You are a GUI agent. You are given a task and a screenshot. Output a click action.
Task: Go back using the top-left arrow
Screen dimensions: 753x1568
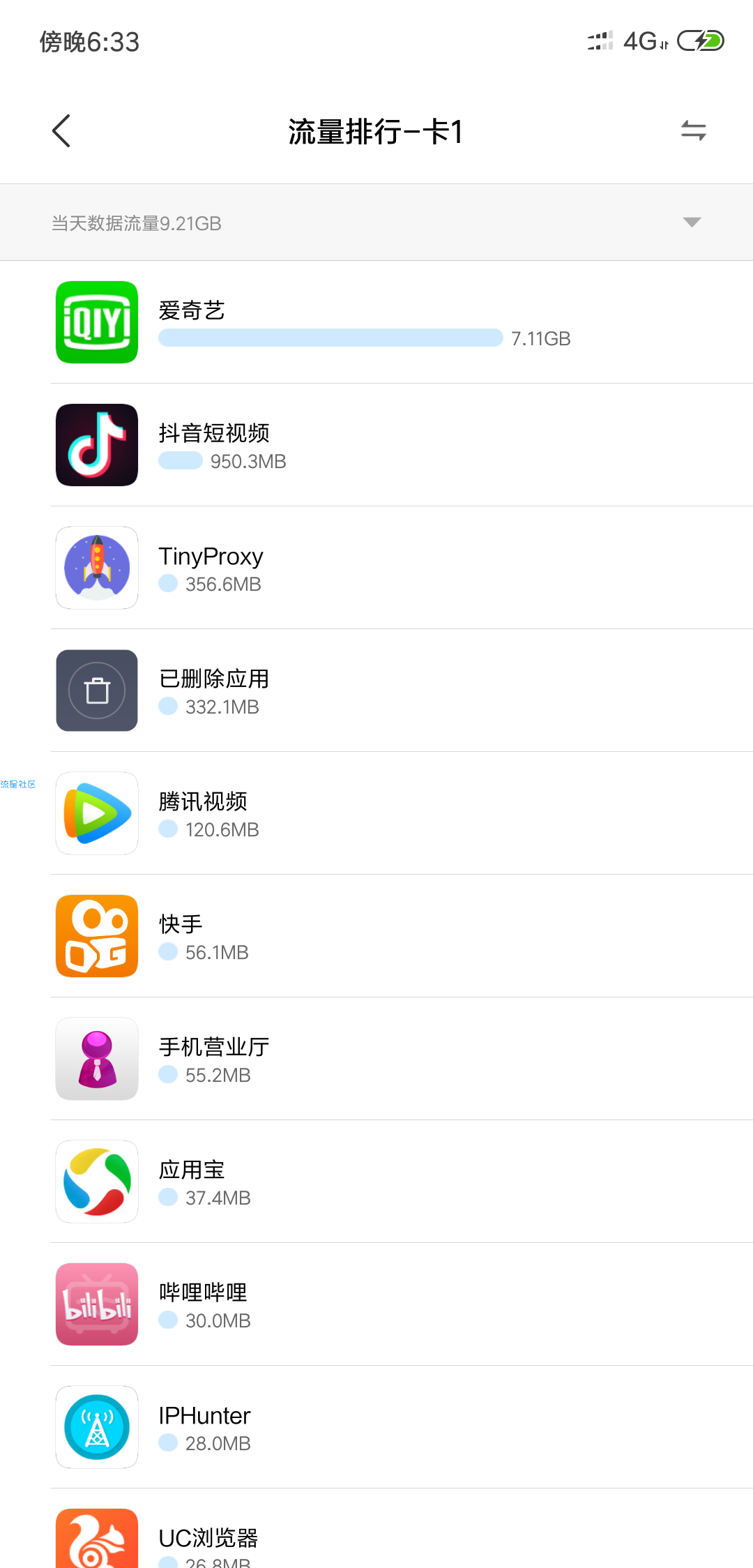tap(61, 131)
